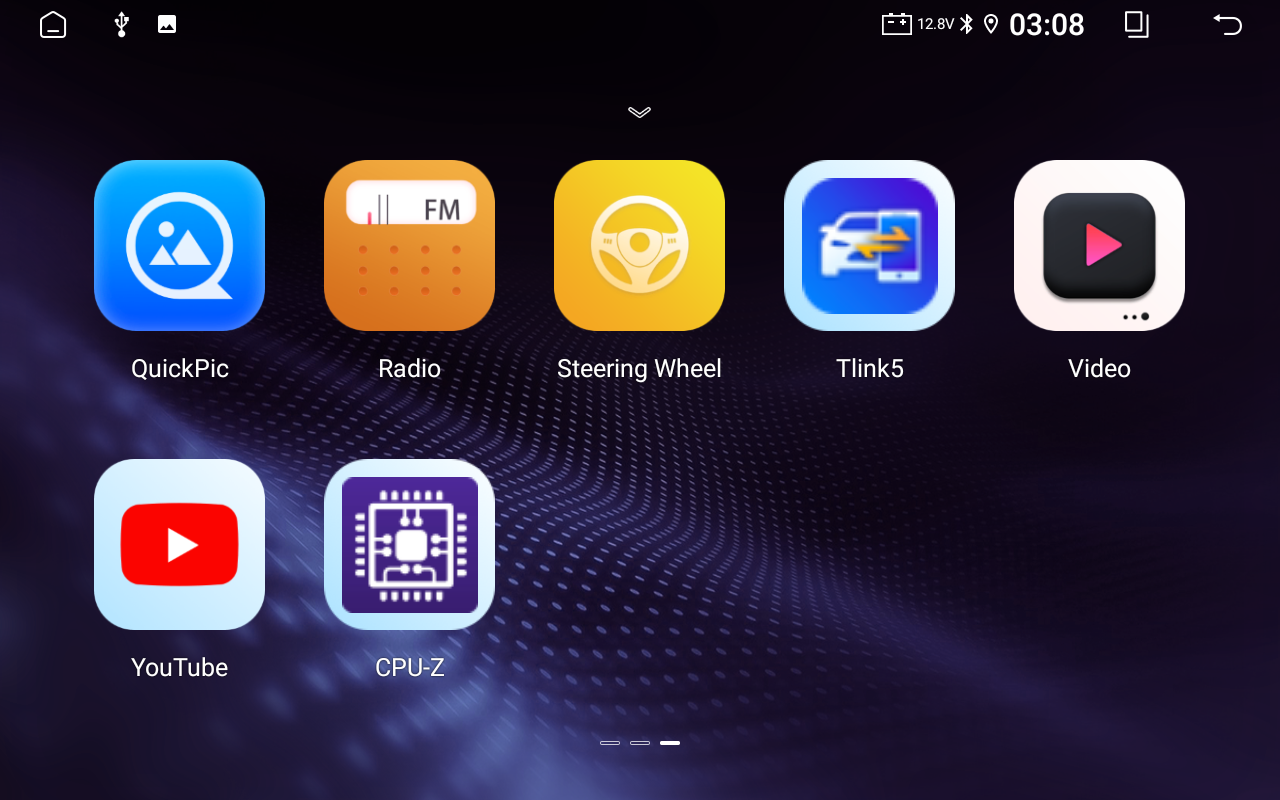
Task: Go back using the return arrow
Action: coord(1227,25)
